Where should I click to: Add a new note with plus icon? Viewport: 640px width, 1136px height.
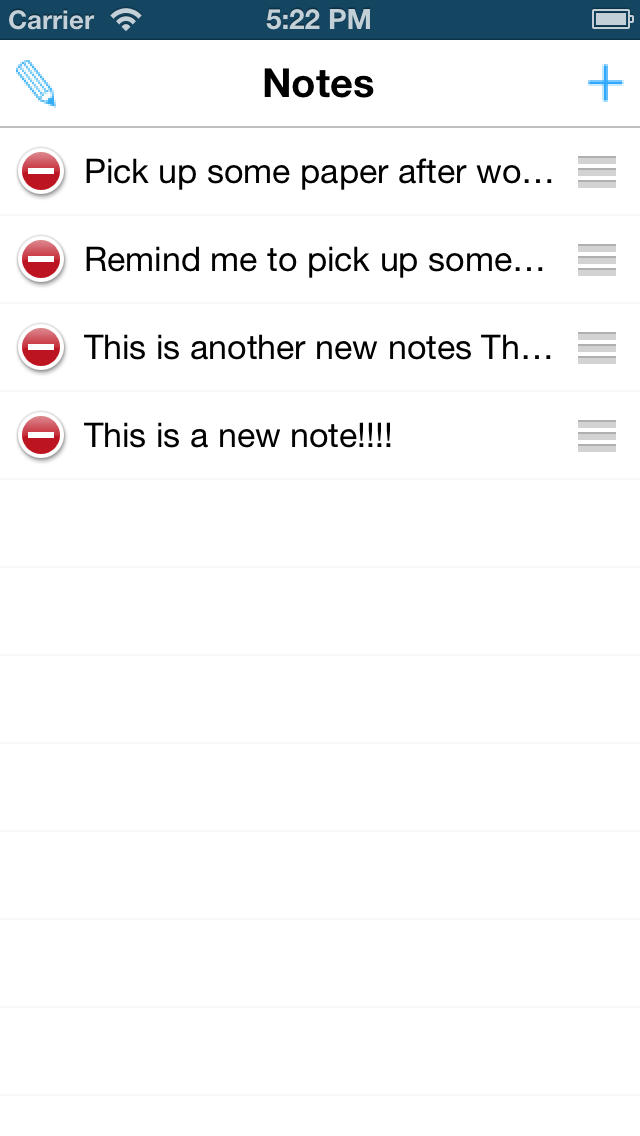(605, 83)
